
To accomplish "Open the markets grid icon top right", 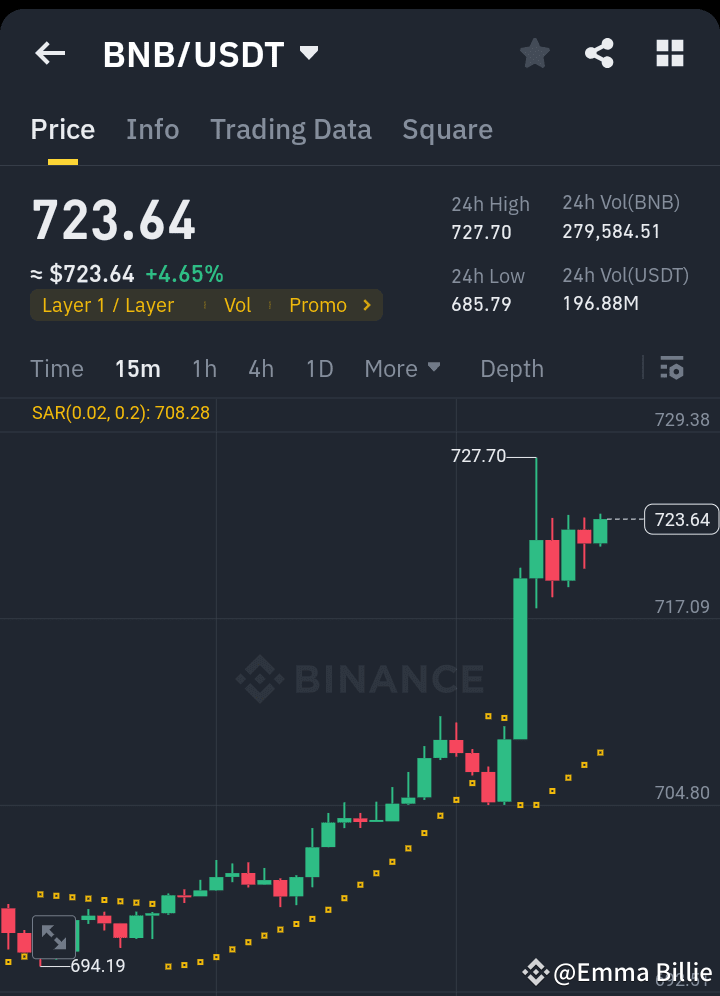I will click(669, 54).
